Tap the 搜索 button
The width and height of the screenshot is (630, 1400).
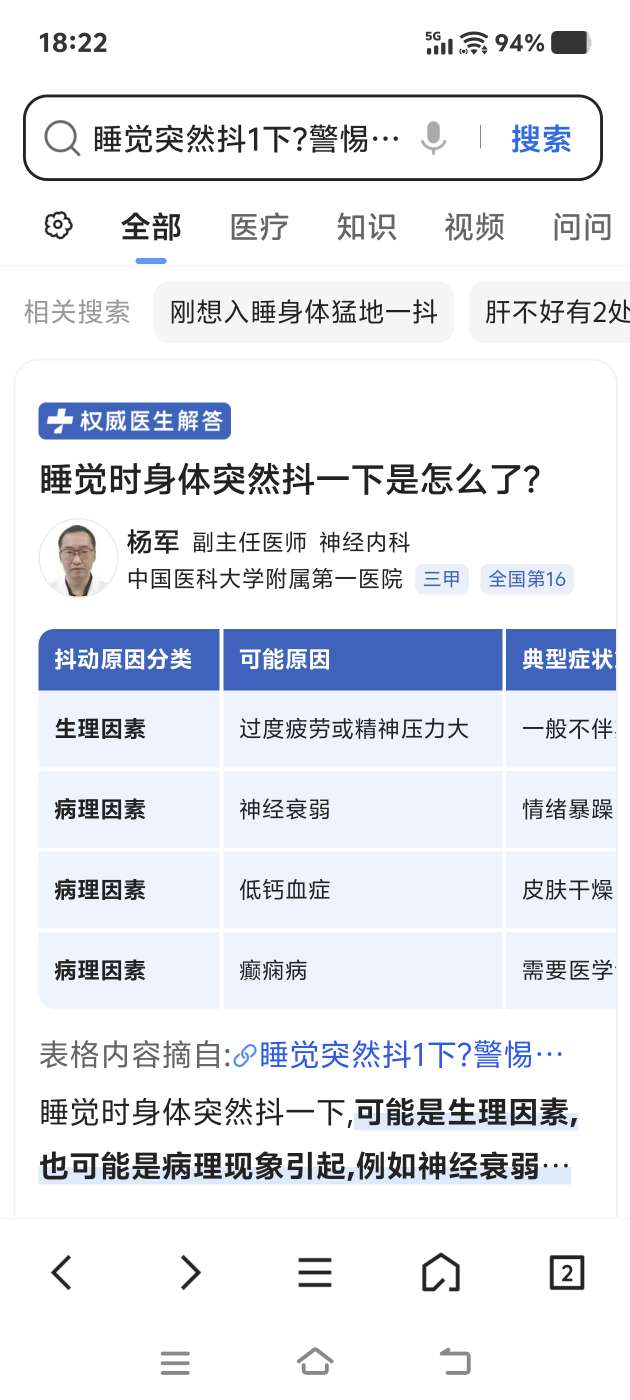[541, 138]
